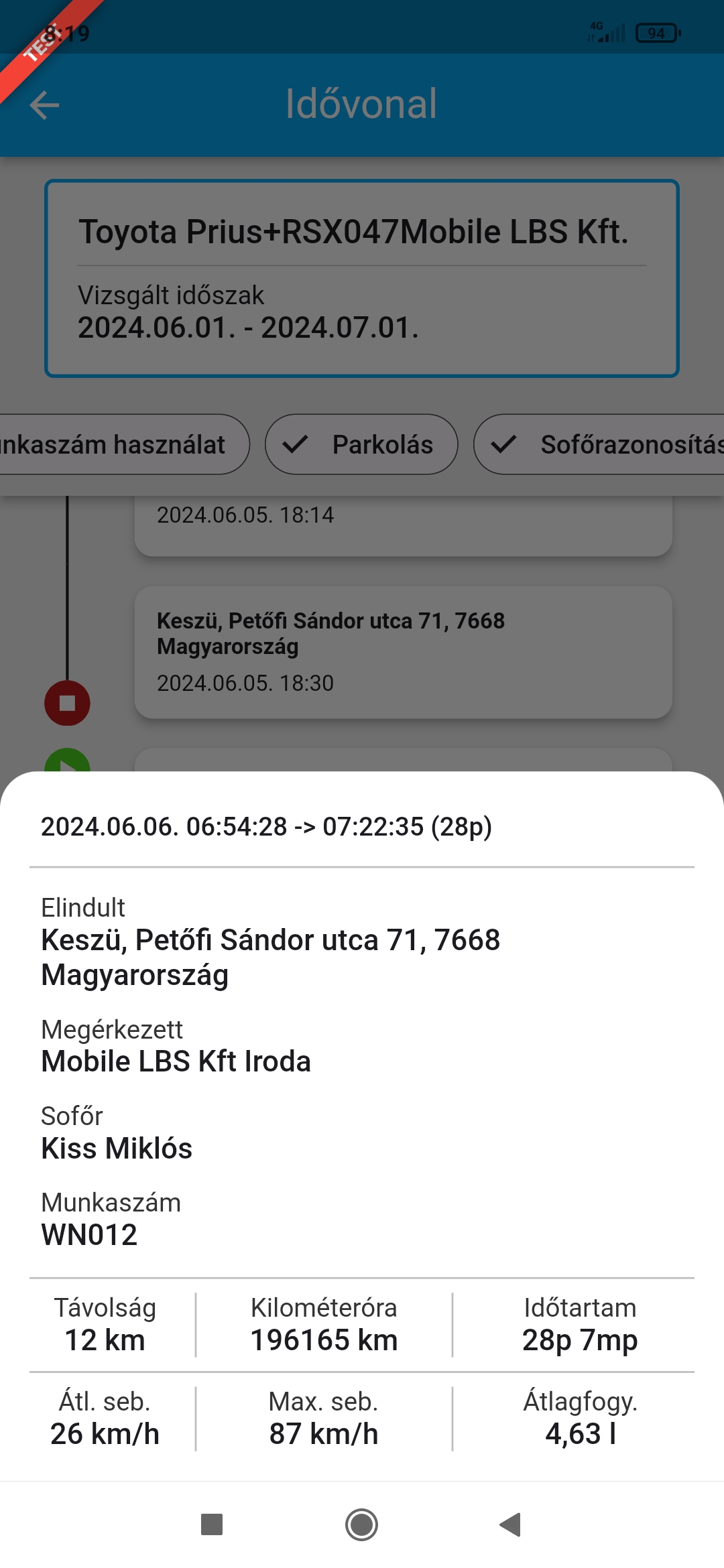Open recent apps with the square button
This screenshot has width=724, height=1568.
tap(212, 1524)
